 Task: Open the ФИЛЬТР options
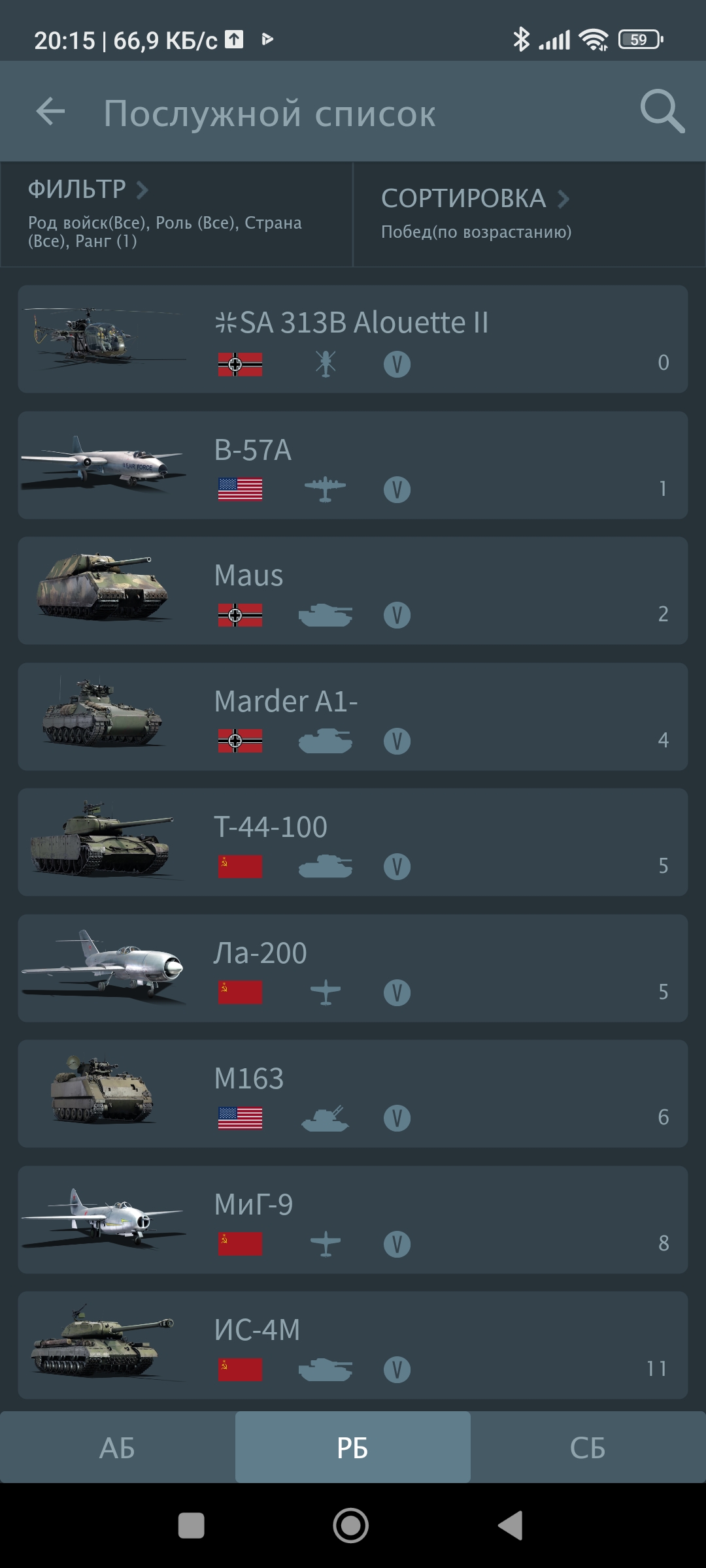pos(176,214)
